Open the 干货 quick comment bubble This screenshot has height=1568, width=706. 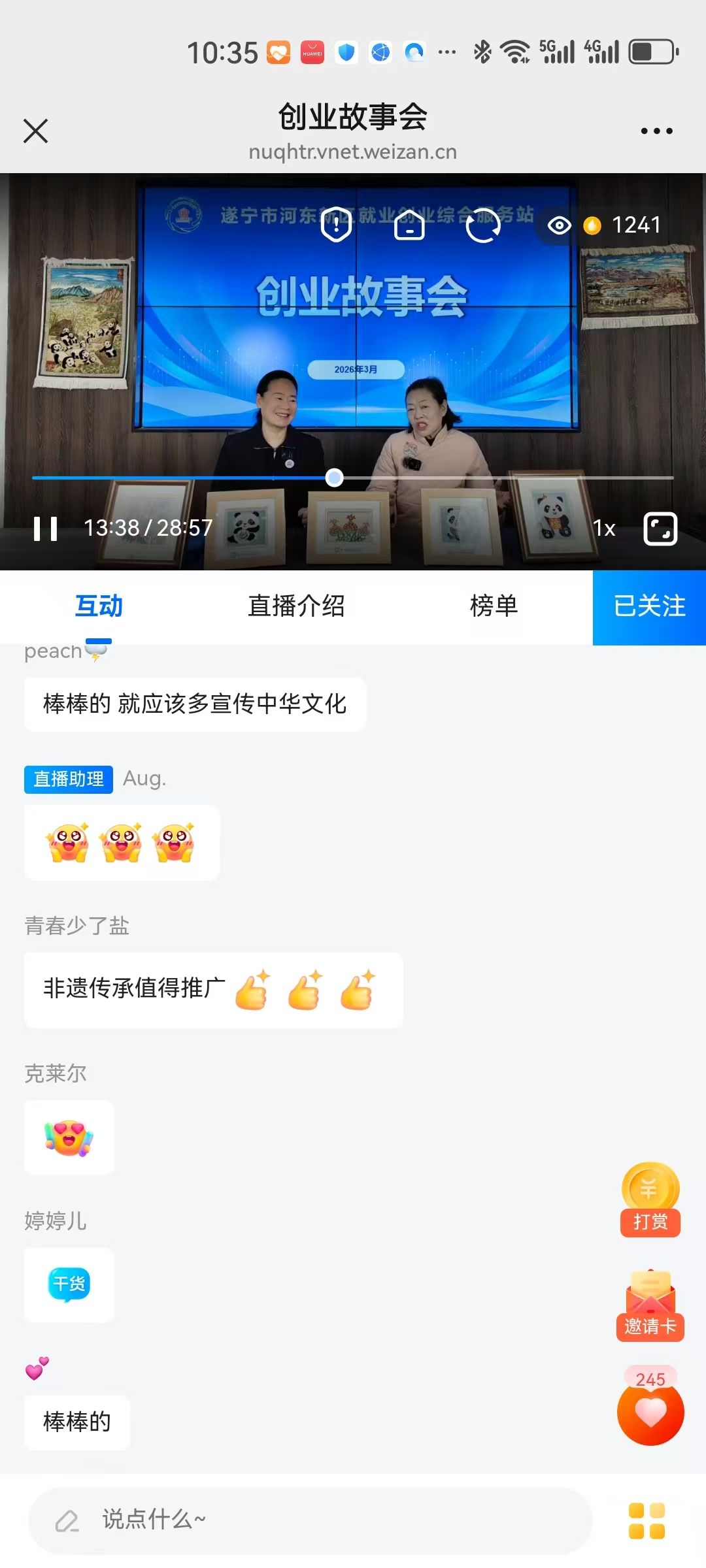(x=69, y=1286)
